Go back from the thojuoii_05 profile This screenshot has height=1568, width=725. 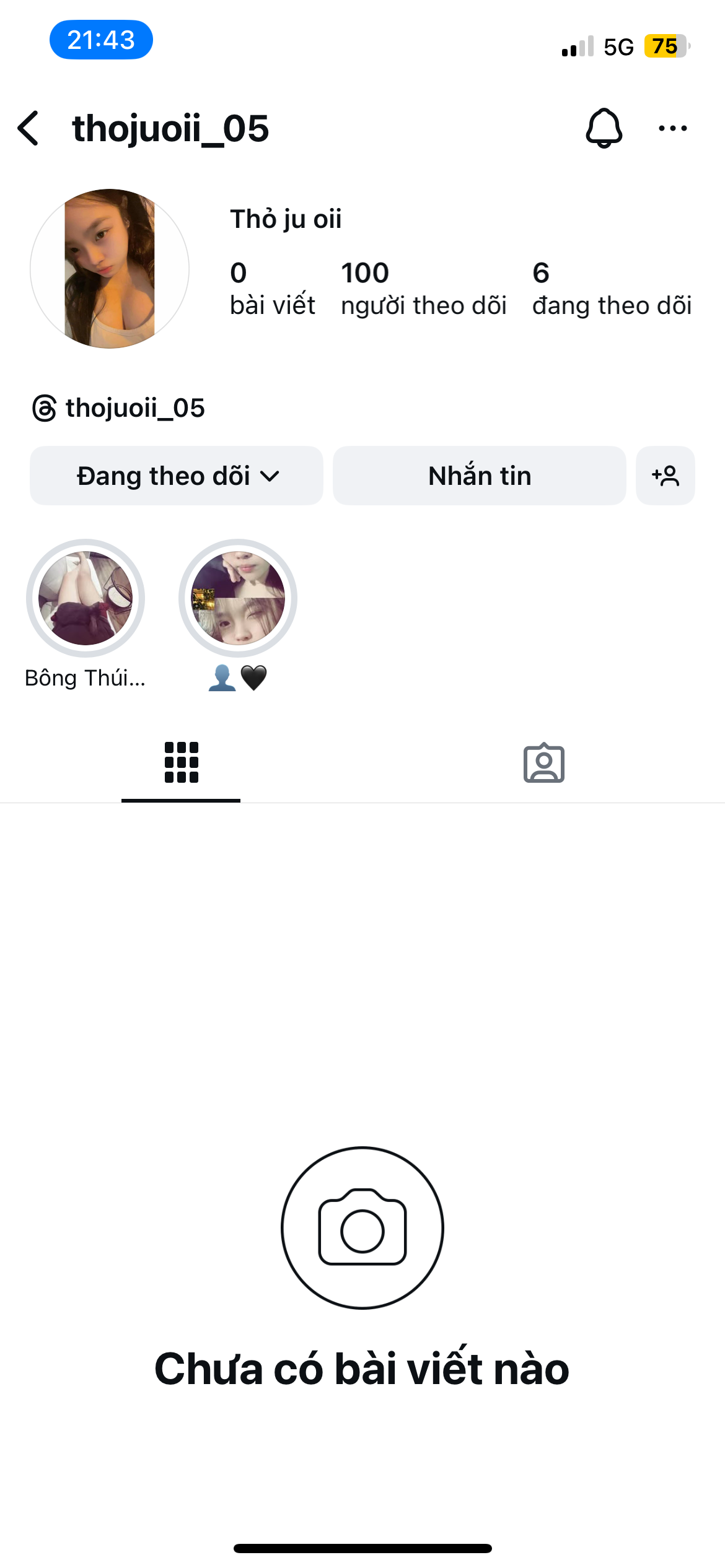tap(29, 128)
